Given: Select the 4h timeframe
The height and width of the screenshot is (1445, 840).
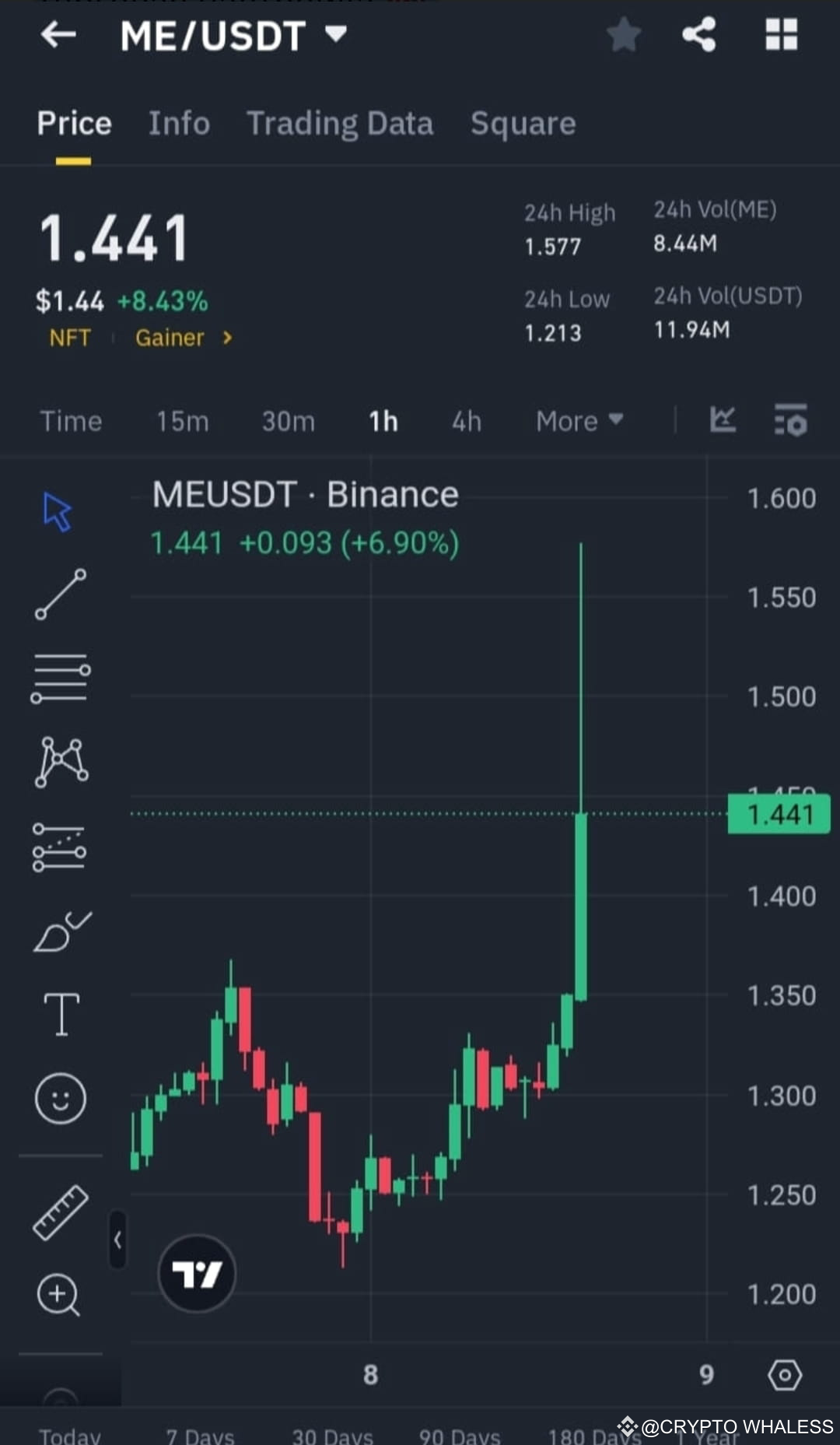Looking at the screenshot, I should coord(465,420).
